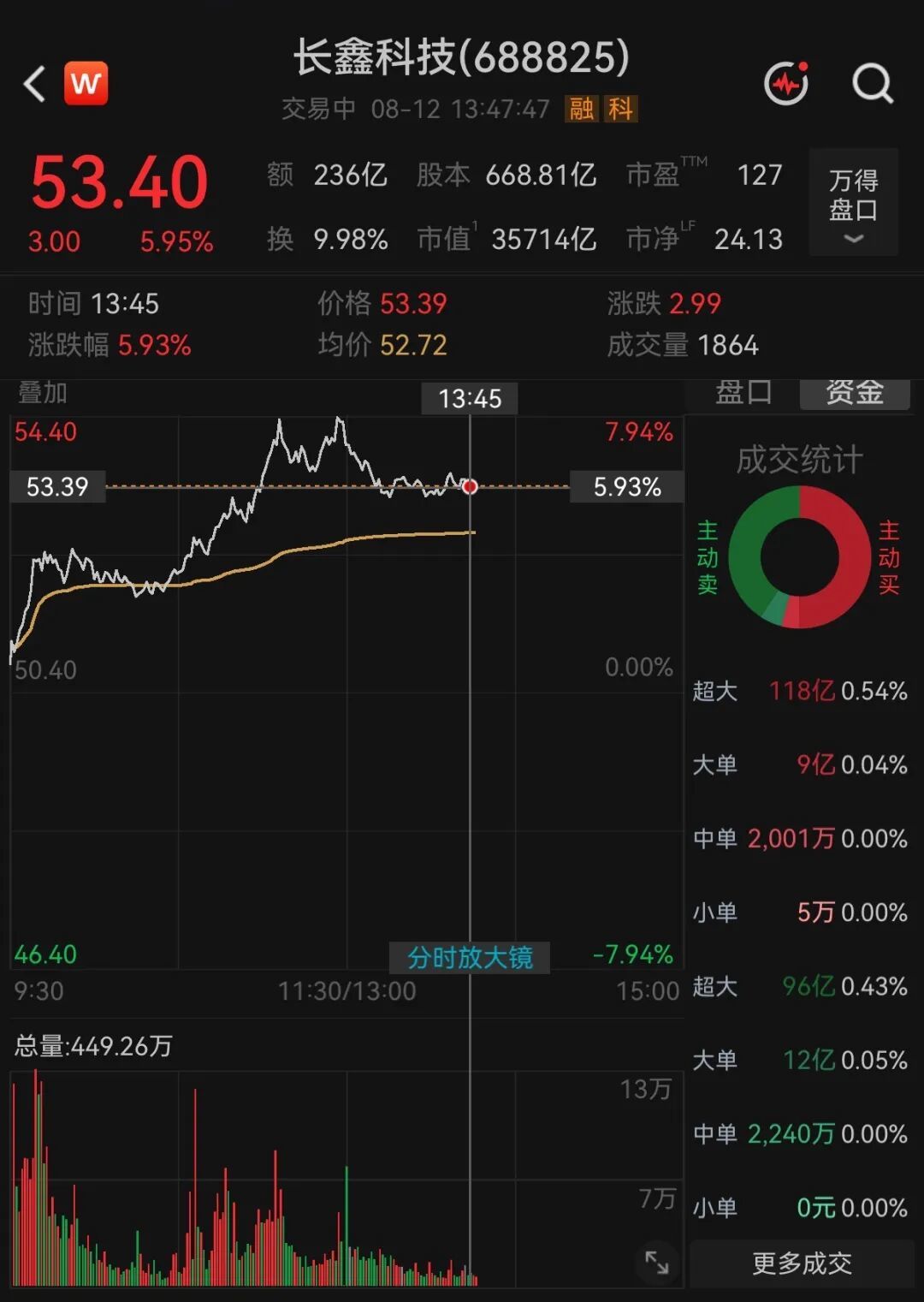Switch to the 资金 tab
The height and width of the screenshot is (1302, 924).
[854, 393]
